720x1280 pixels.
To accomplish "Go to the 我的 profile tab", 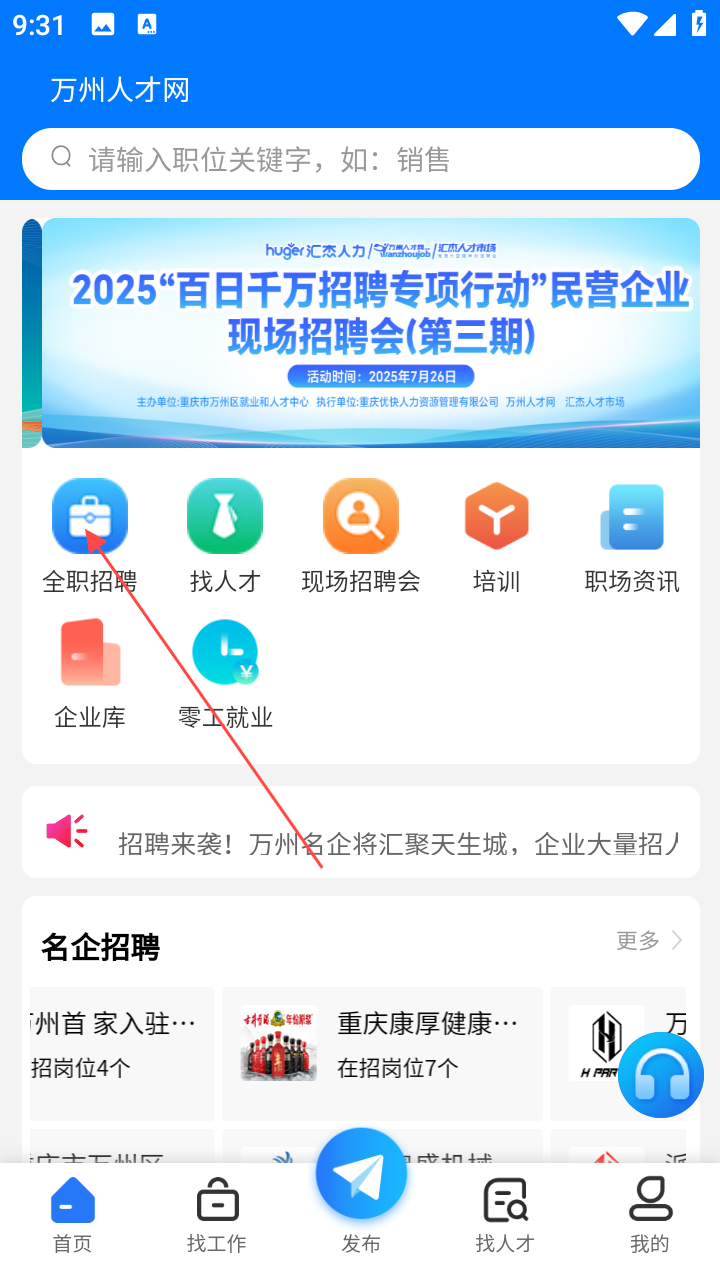I will [650, 1215].
